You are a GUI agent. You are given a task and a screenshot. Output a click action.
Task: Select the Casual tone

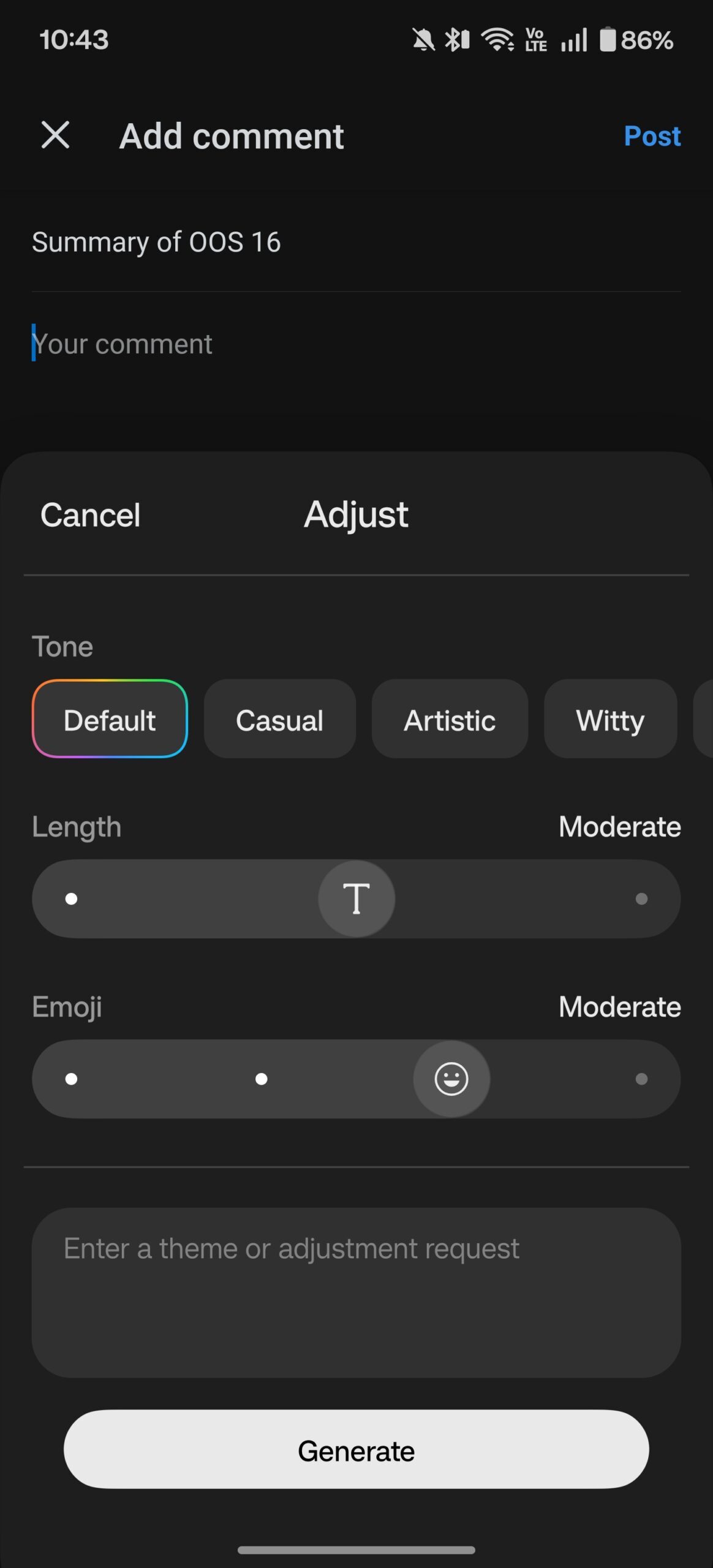[x=279, y=719]
